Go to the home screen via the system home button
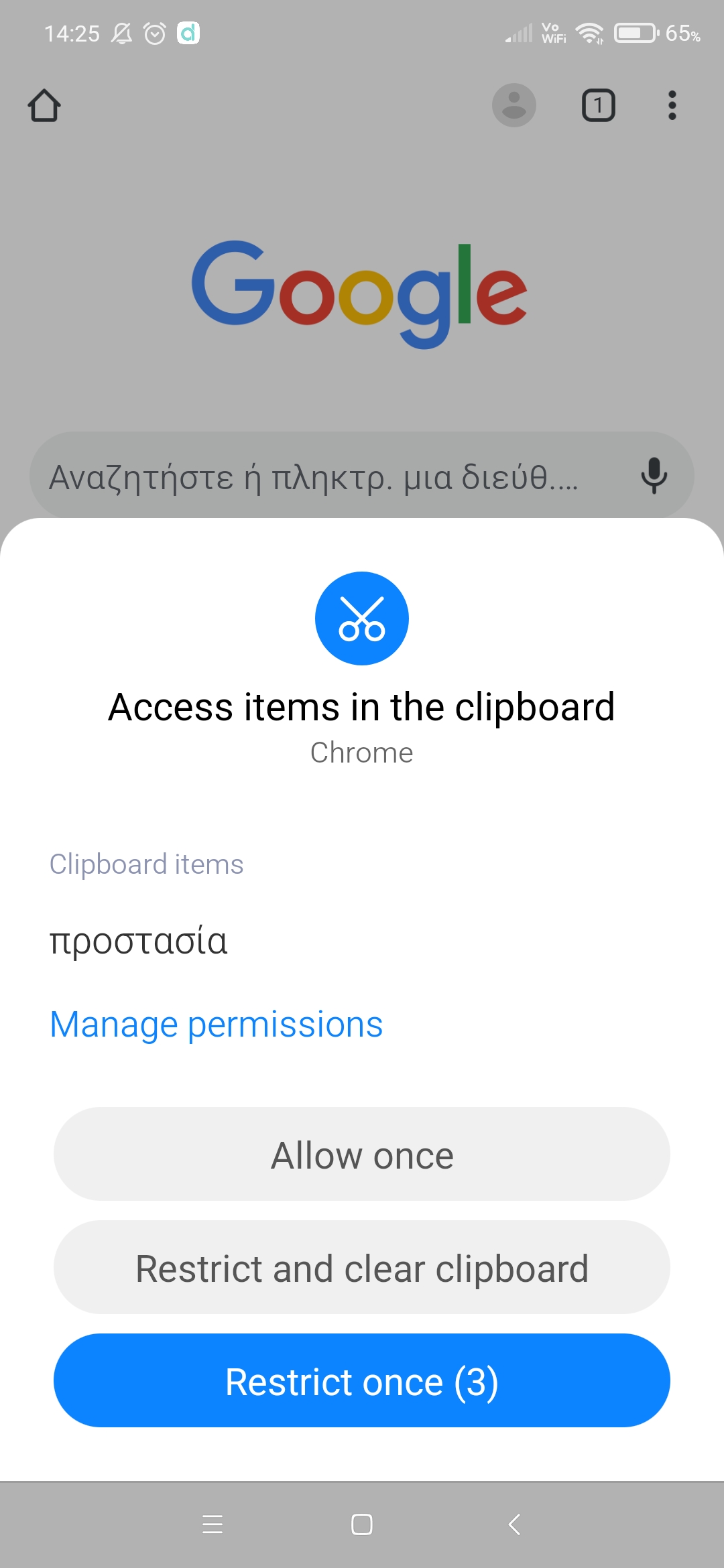 tap(362, 1524)
